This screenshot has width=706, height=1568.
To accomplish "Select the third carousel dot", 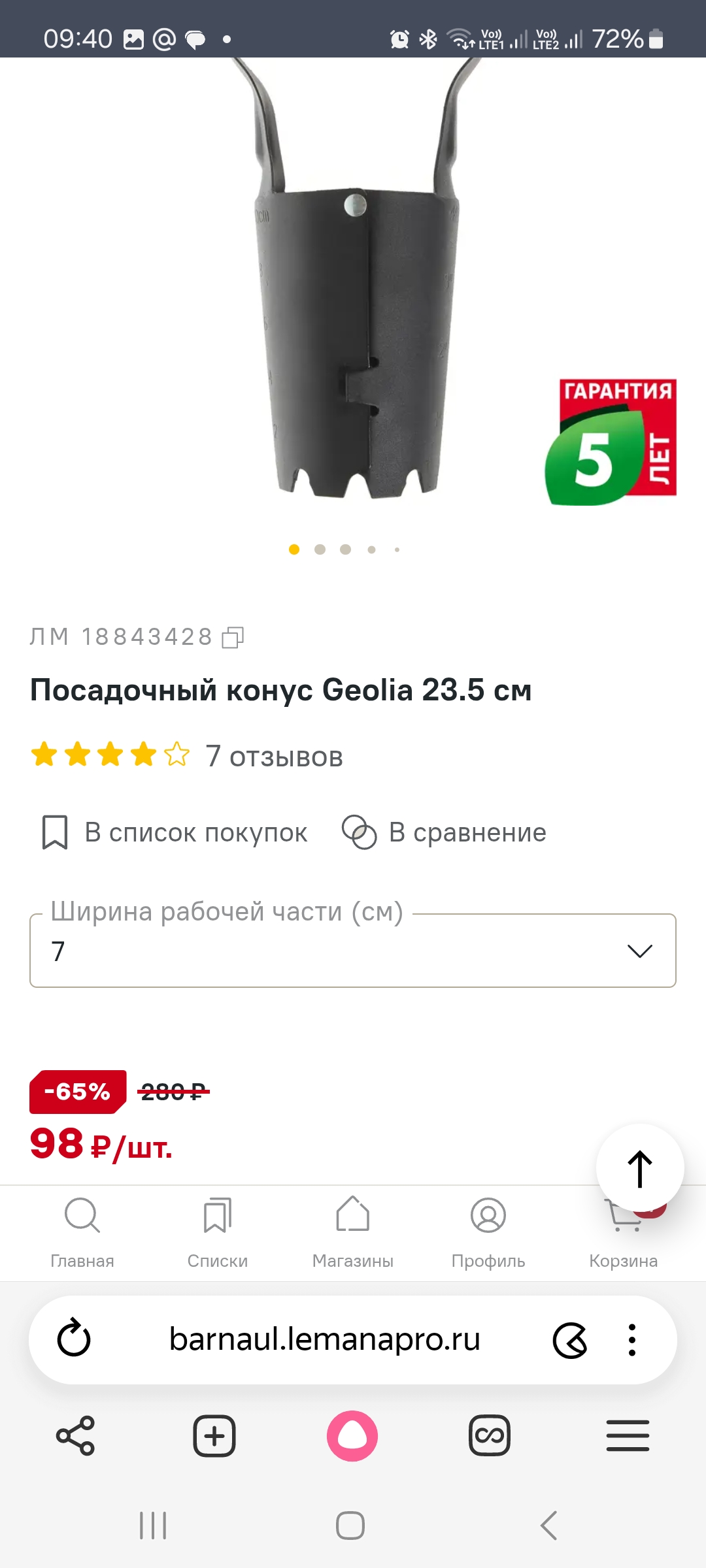I will tap(345, 551).
